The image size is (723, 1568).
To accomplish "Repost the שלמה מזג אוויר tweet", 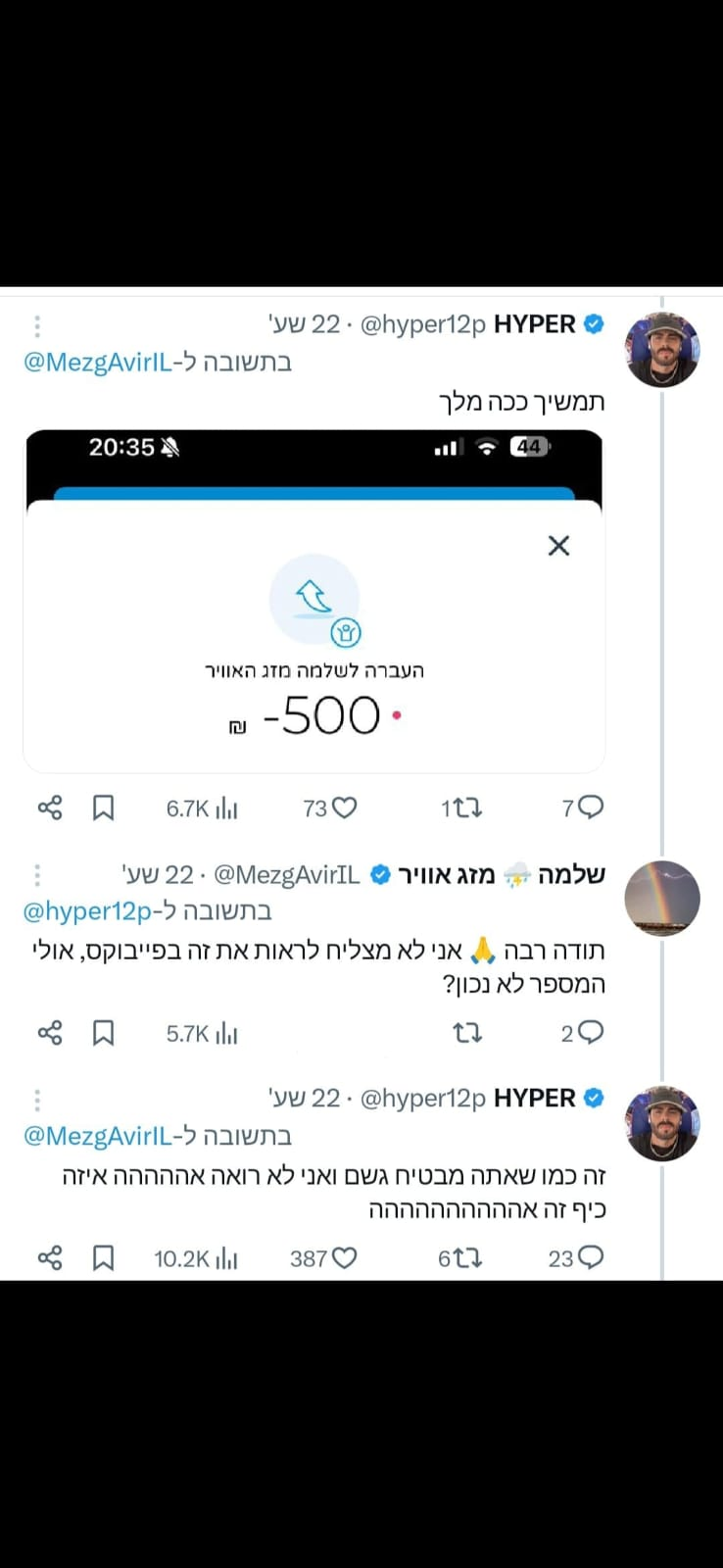I will coord(467,1033).
